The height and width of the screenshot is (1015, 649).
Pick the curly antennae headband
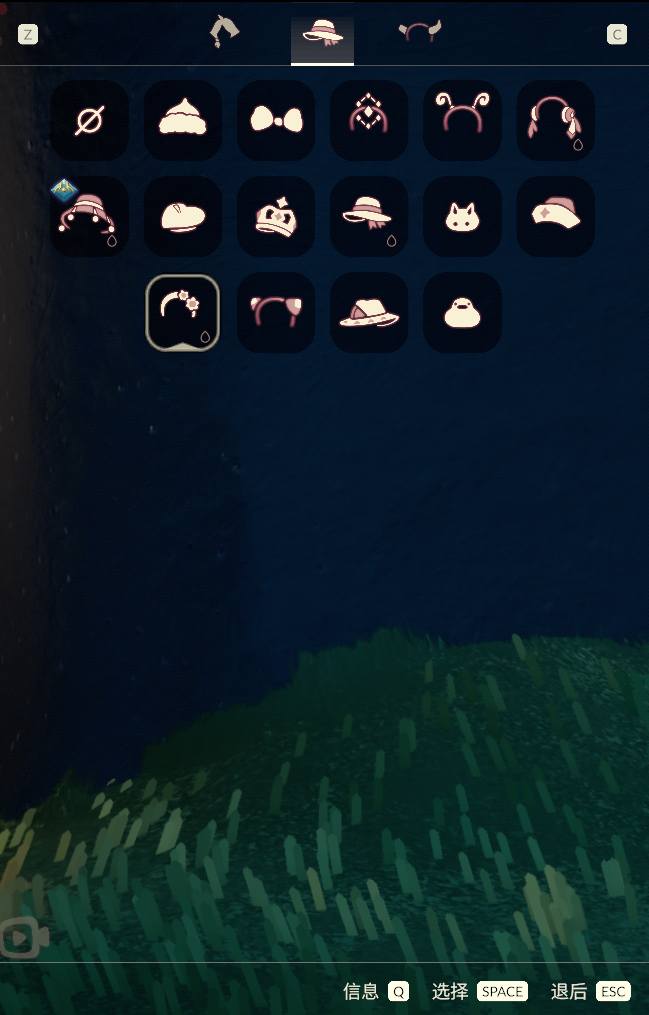[462, 120]
